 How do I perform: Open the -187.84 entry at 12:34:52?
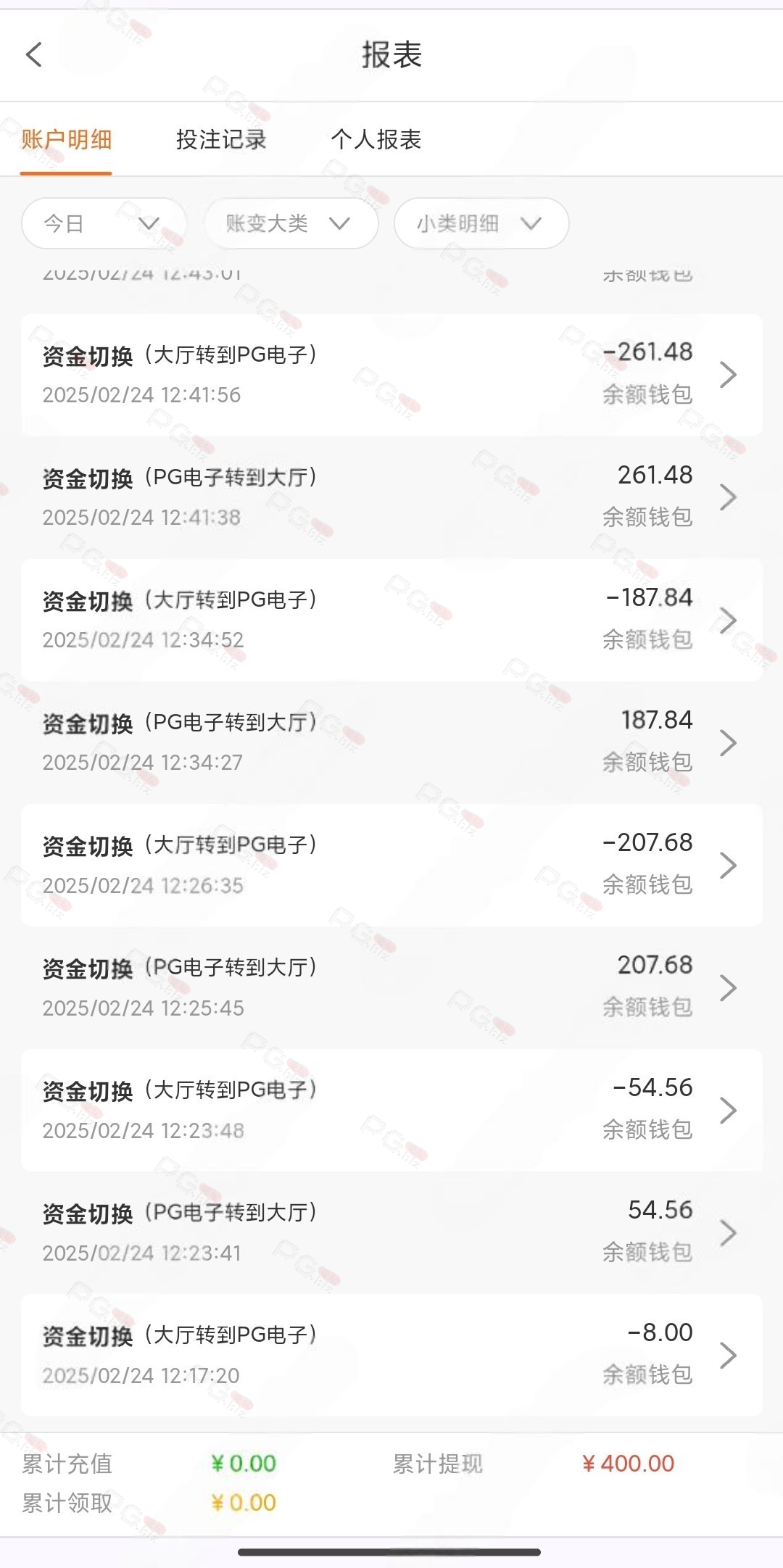391,620
